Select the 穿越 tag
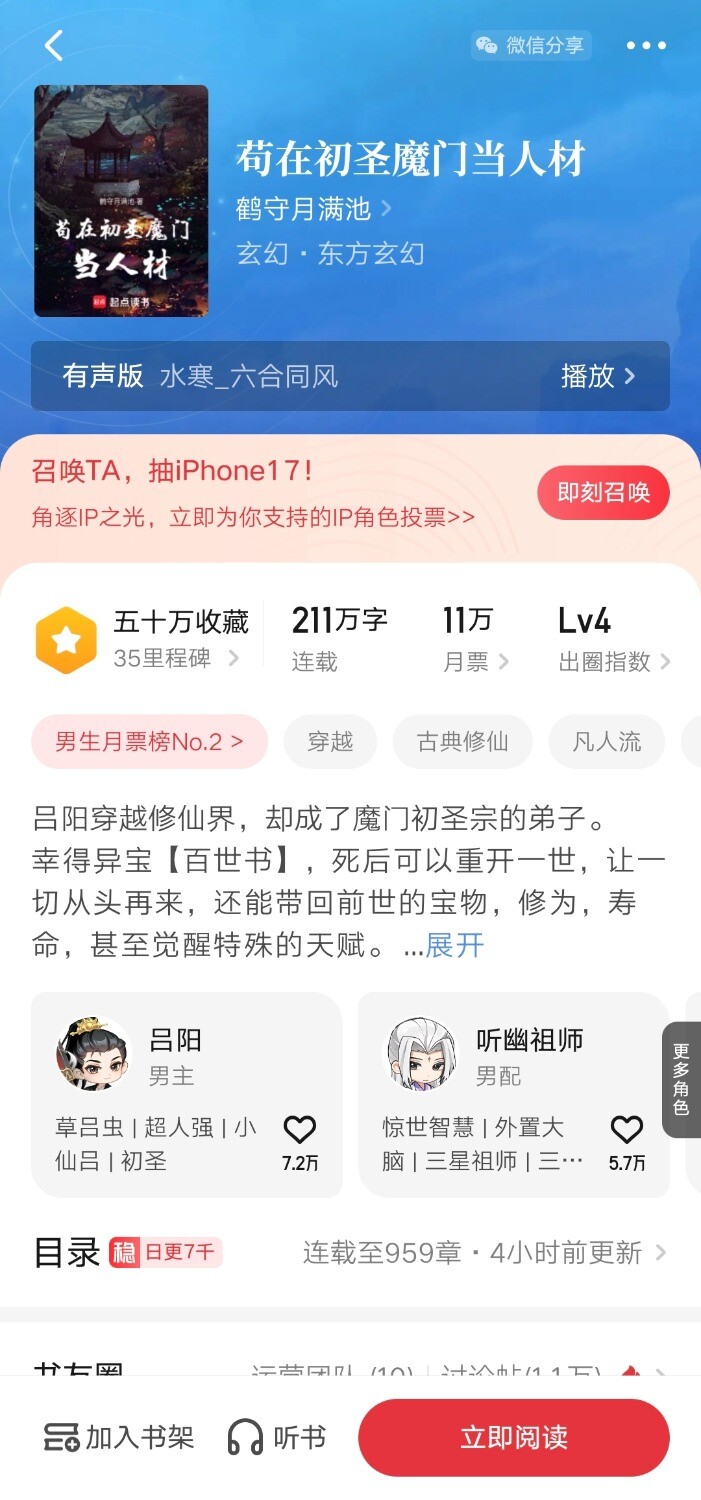701x1500 pixels. (330, 742)
